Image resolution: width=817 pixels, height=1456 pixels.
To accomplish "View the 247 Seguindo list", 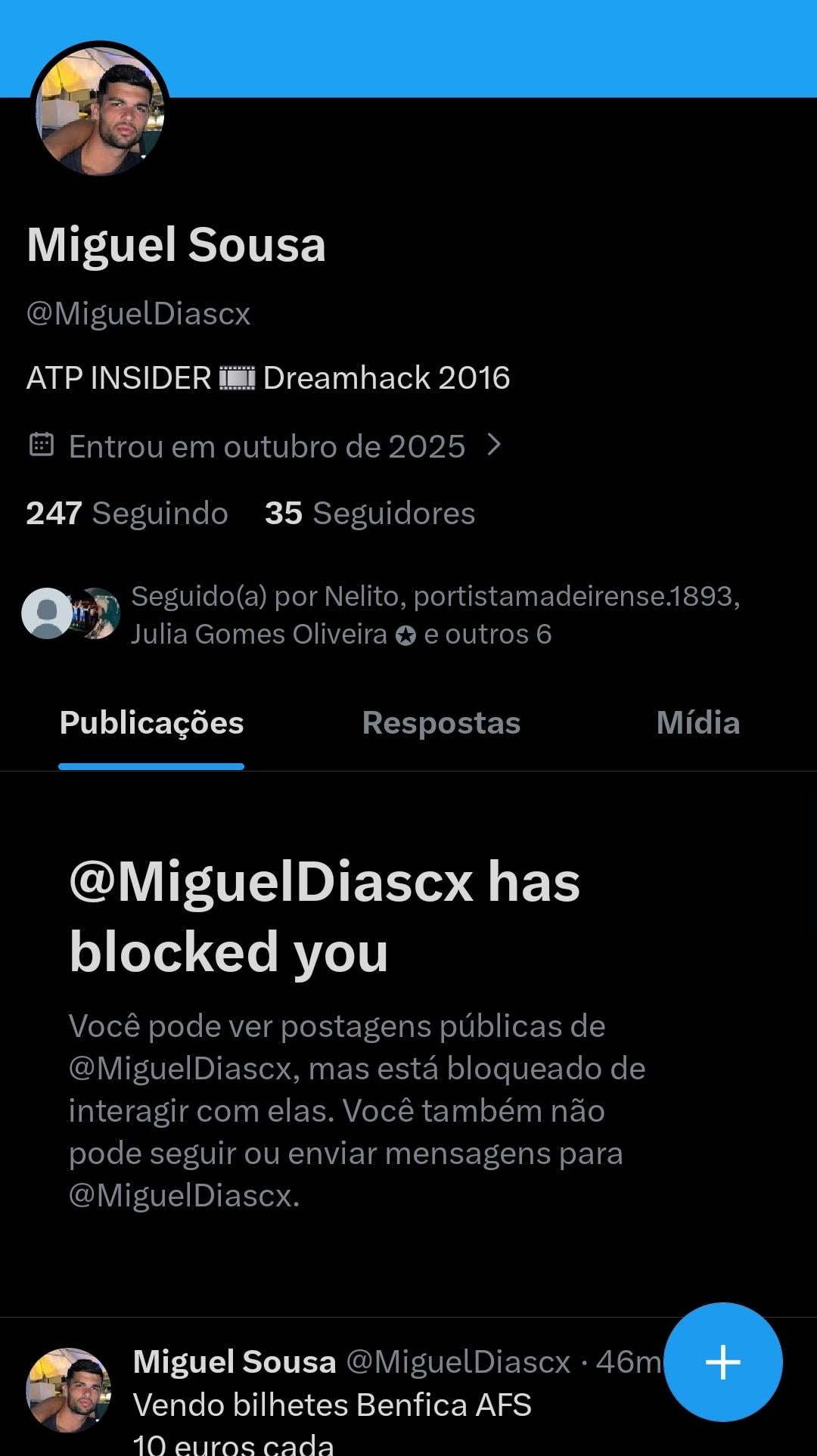I will [x=127, y=514].
